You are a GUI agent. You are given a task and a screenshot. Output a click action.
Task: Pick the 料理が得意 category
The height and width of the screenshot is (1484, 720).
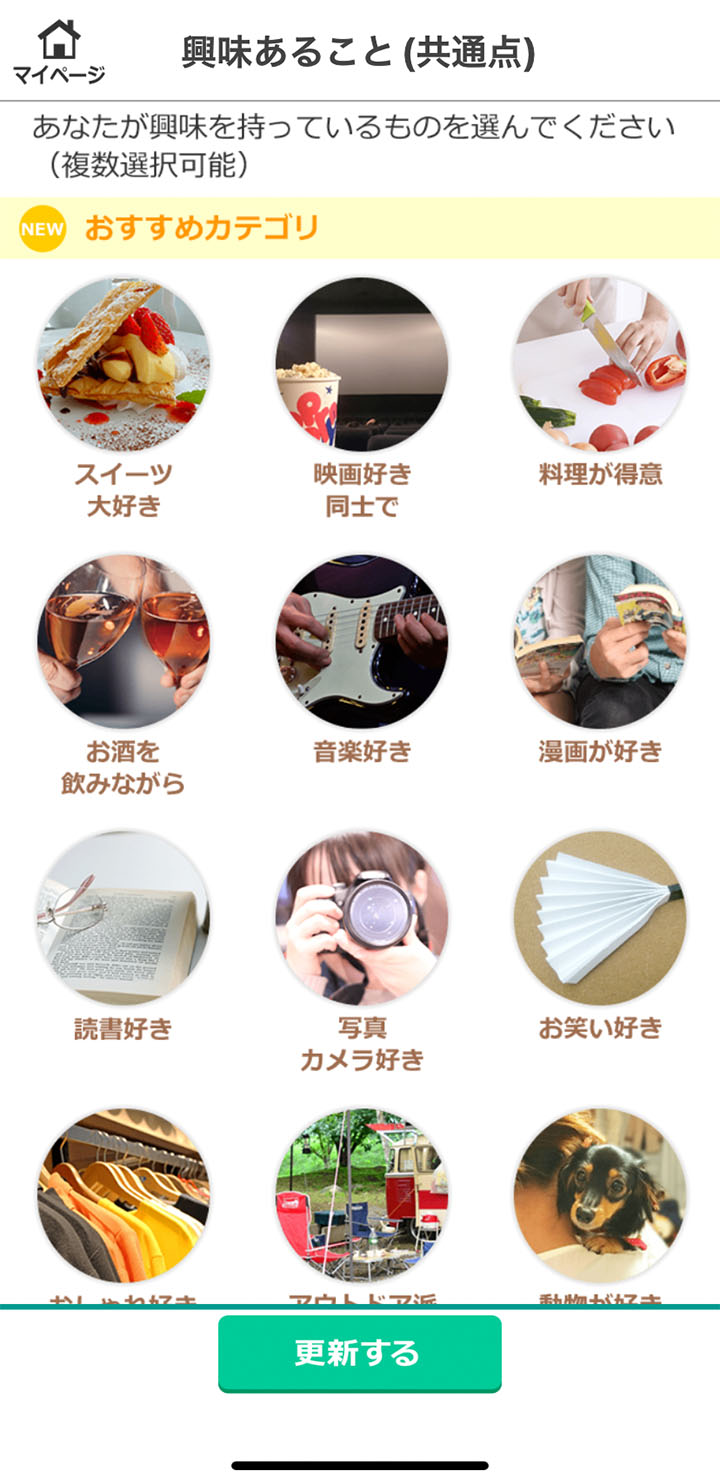599,365
